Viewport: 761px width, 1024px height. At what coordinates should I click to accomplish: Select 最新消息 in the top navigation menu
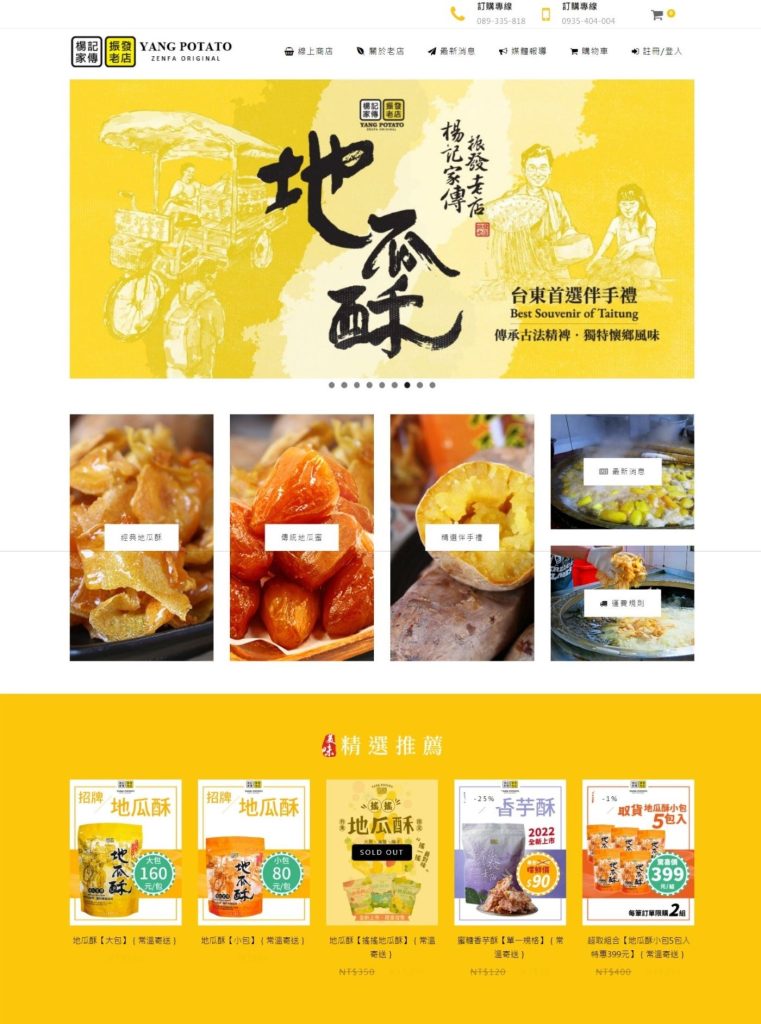pos(451,51)
